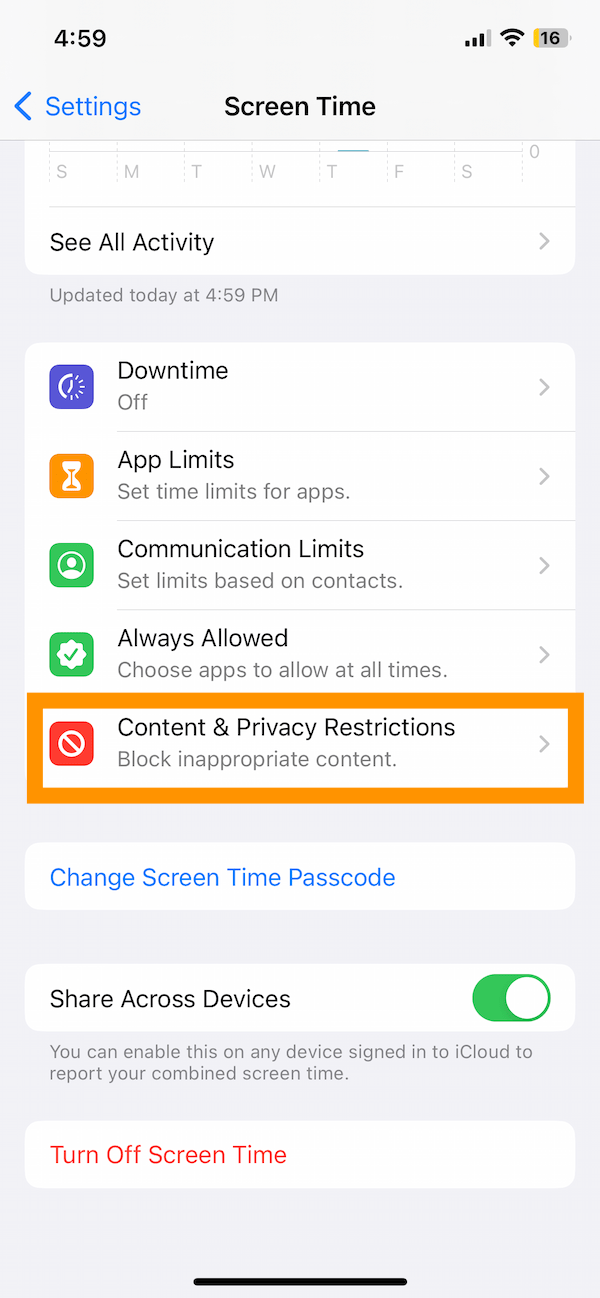
Task: Go back to Settings
Action: (77, 106)
